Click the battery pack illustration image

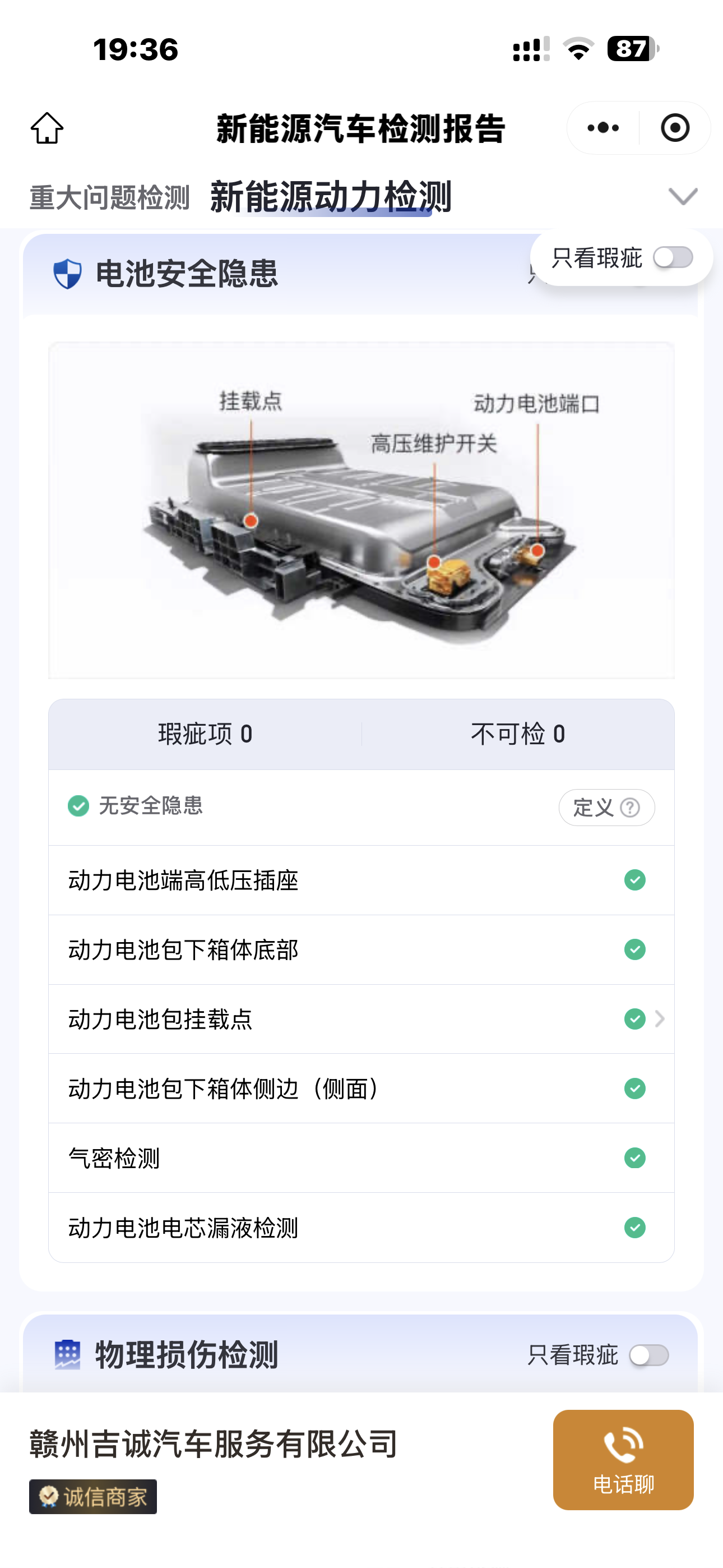(361, 510)
